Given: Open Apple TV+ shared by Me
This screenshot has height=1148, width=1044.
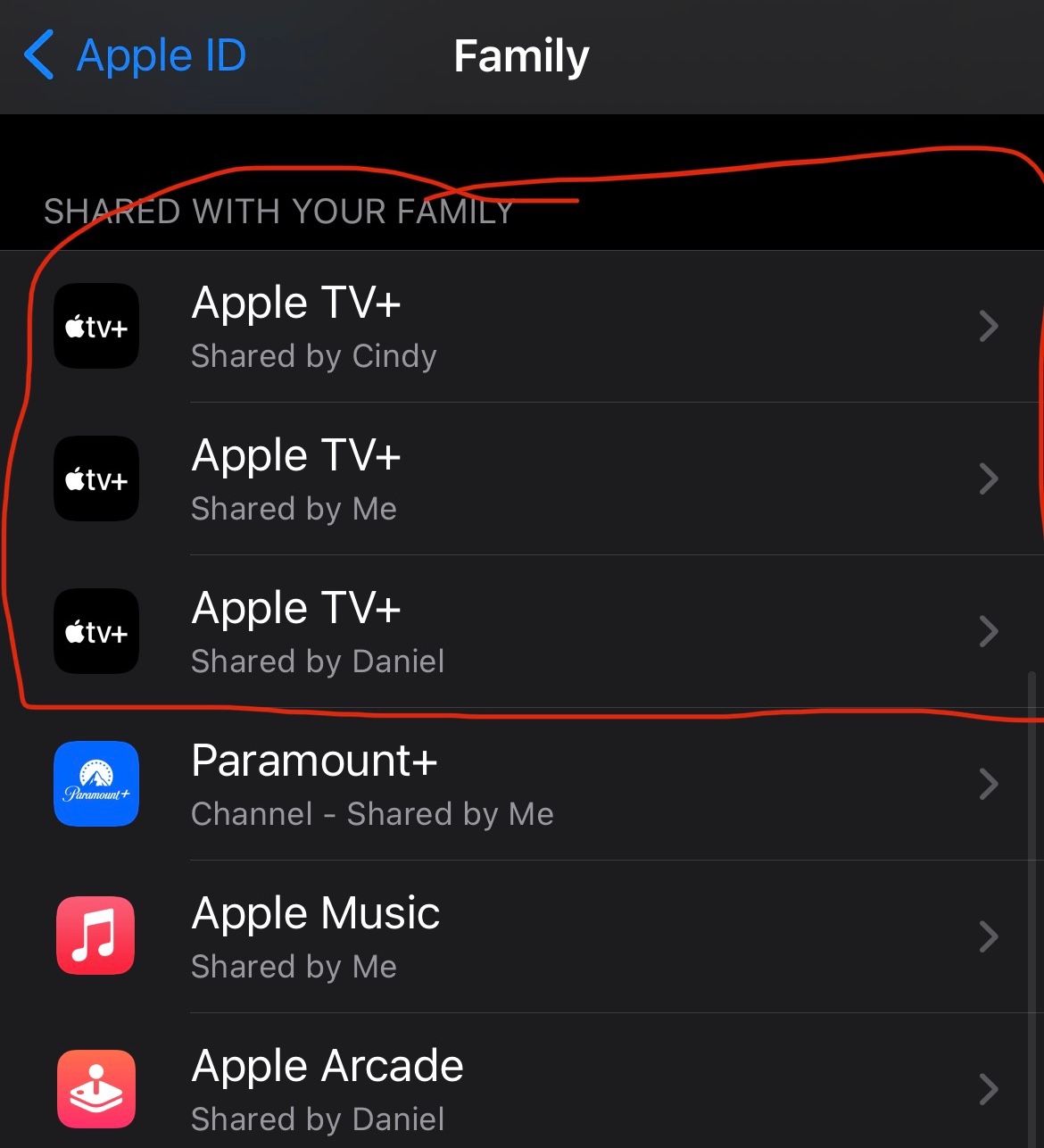Looking at the screenshot, I should [522, 479].
